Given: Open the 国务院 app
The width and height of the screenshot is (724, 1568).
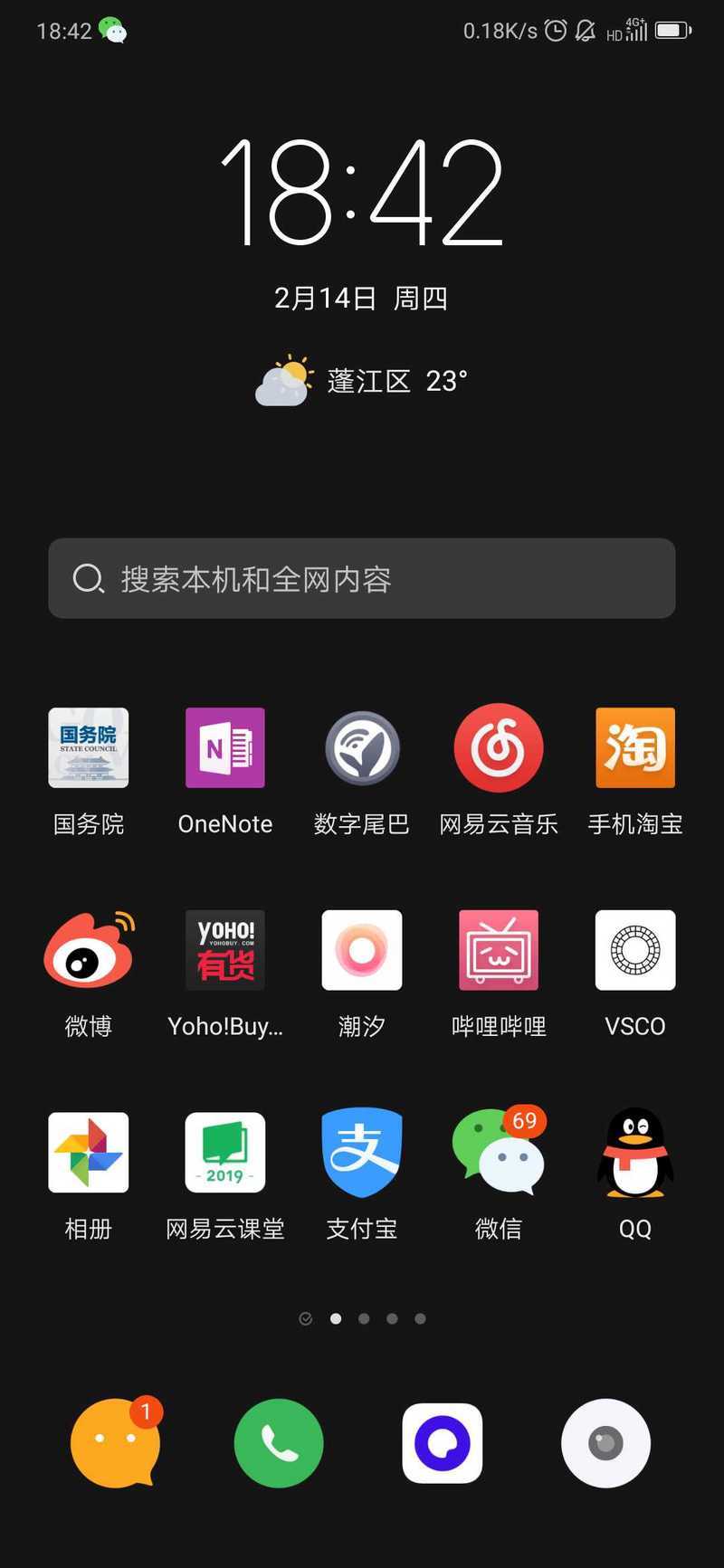Looking at the screenshot, I should 89,748.
